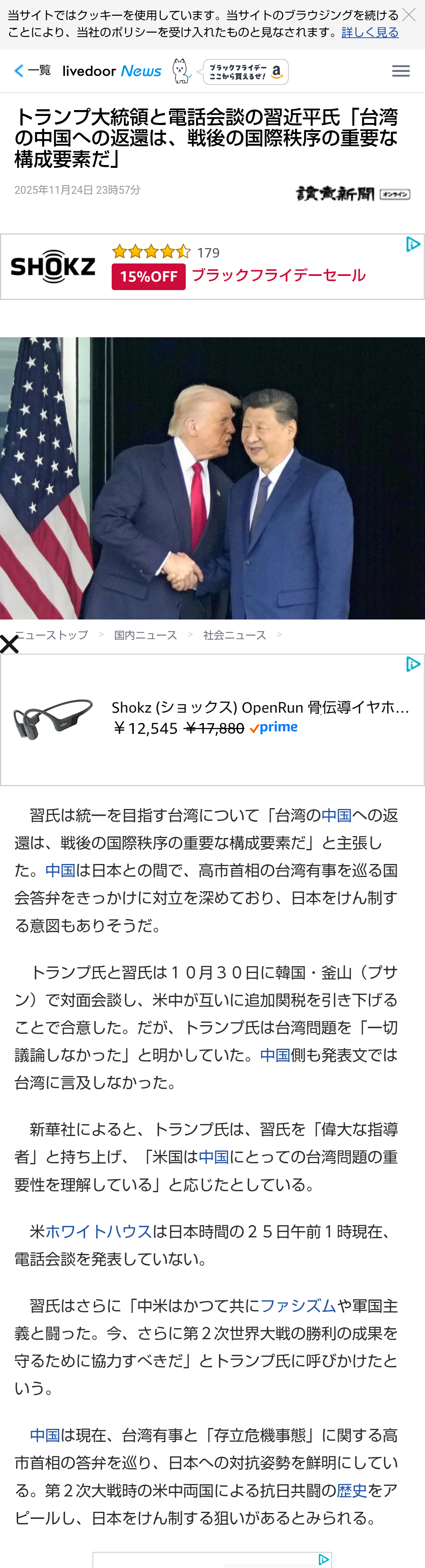This screenshot has height=1568, width=425.
Task: Go back to the 一覧 list
Action: (x=32, y=71)
